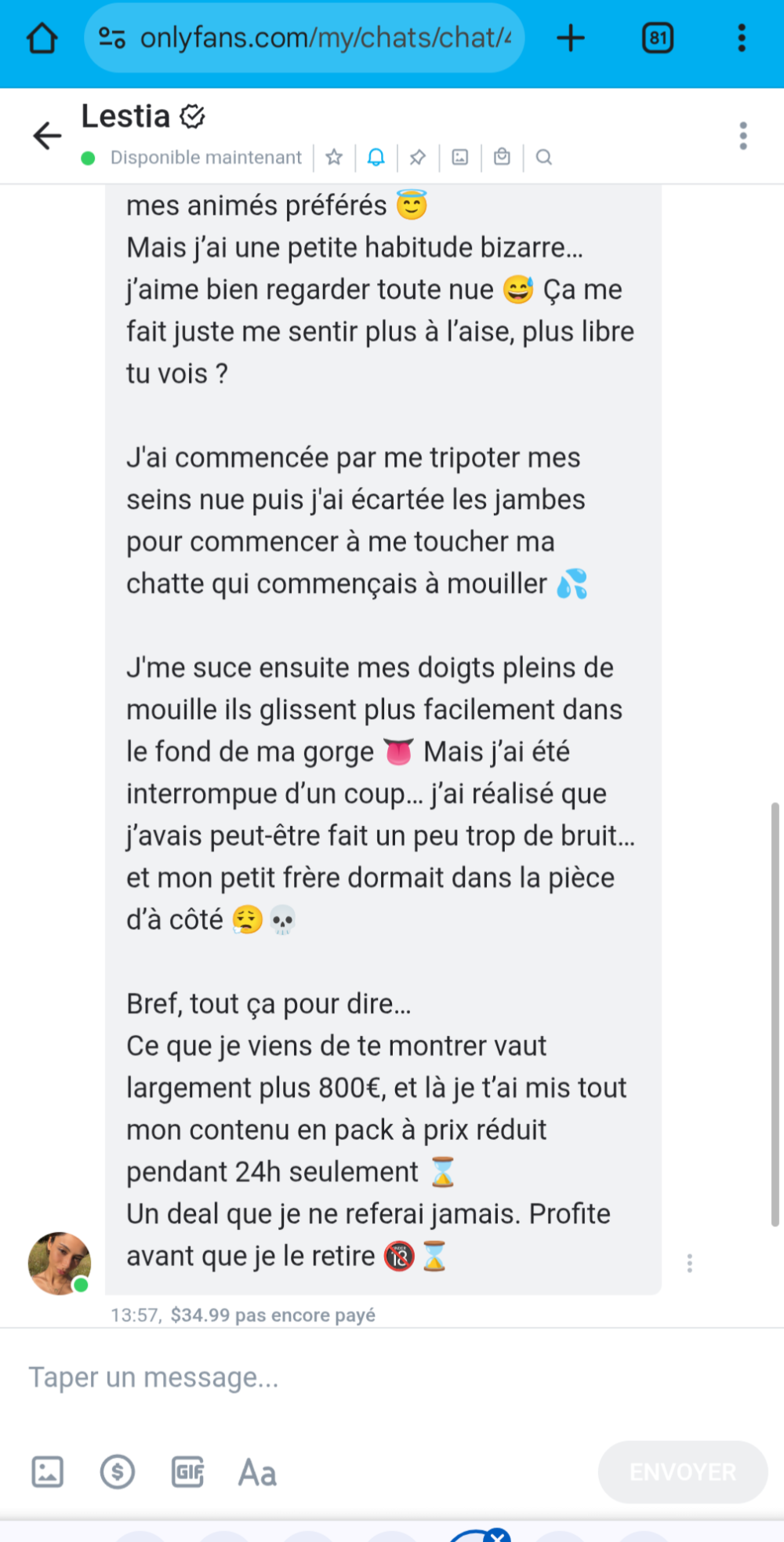Open the browser overflow menu
Image resolution: width=784 pixels, height=1542 pixels.
point(741,38)
